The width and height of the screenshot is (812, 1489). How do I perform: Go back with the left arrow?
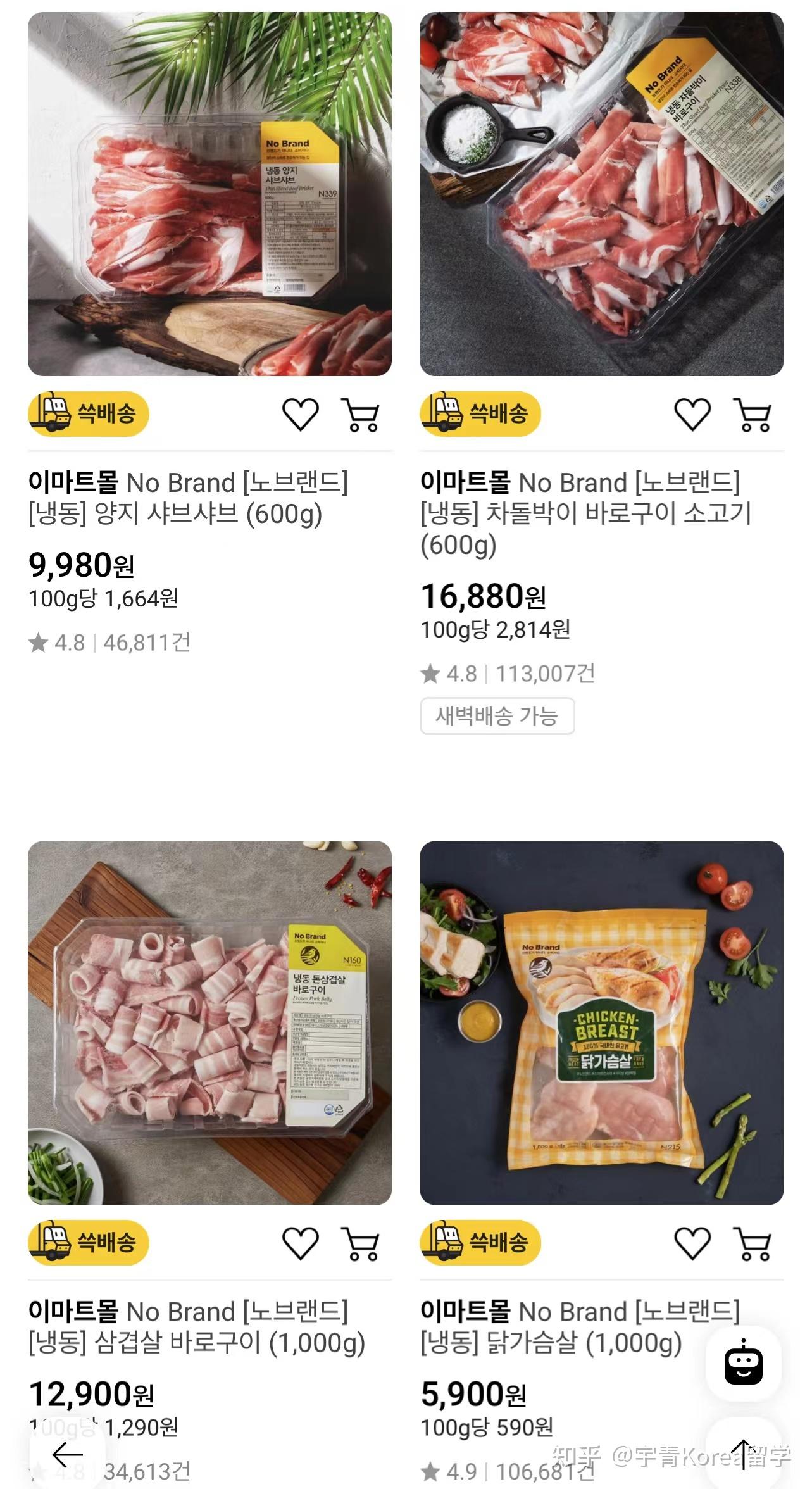click(x=67, y=1454)
